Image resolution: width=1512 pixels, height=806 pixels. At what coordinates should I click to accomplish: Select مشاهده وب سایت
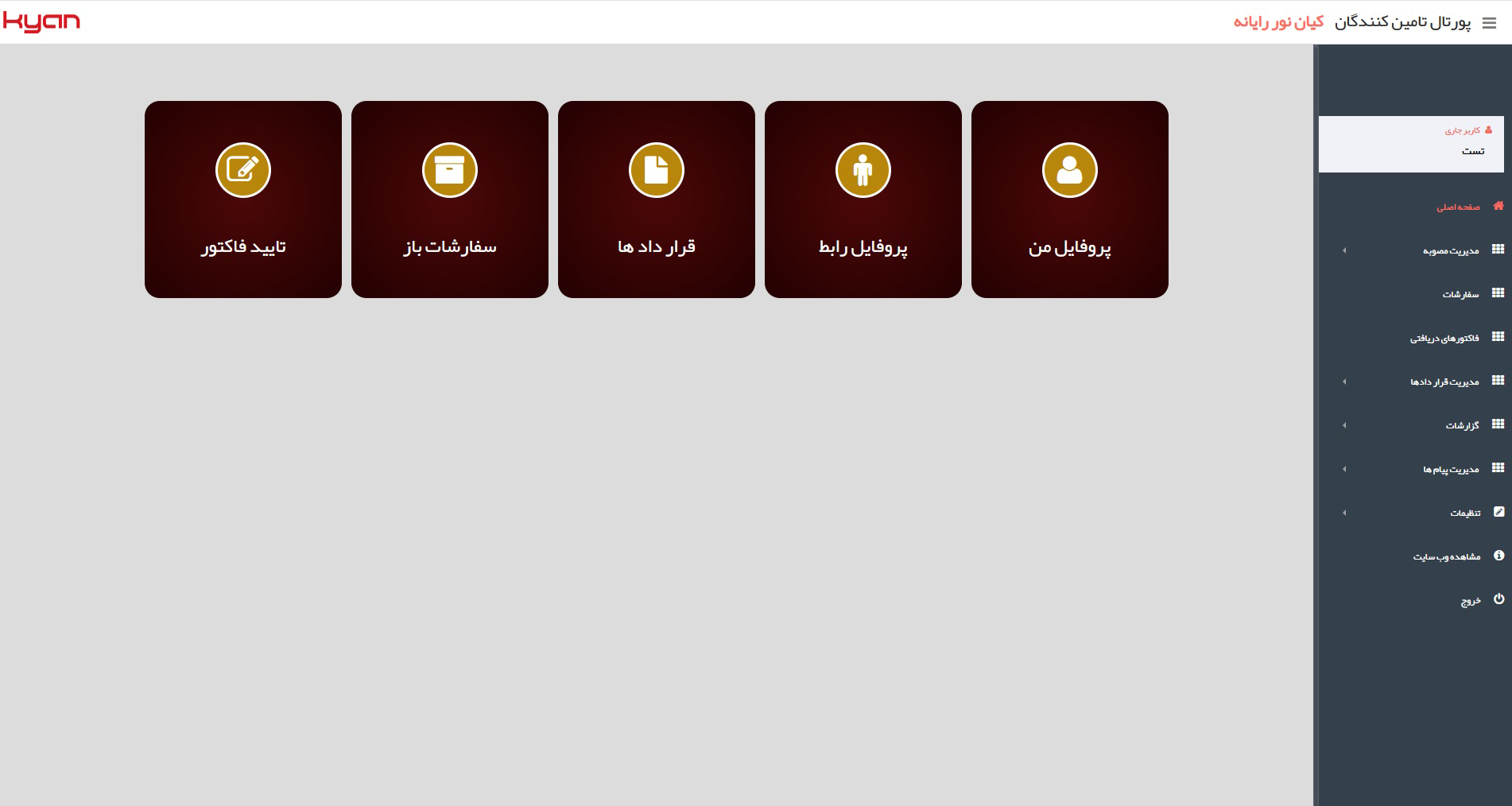tap(1447, 556)
